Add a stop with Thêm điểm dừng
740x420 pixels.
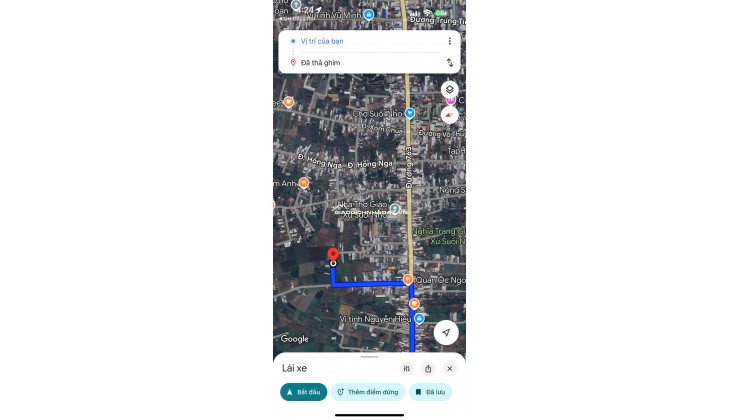(368, 392)
